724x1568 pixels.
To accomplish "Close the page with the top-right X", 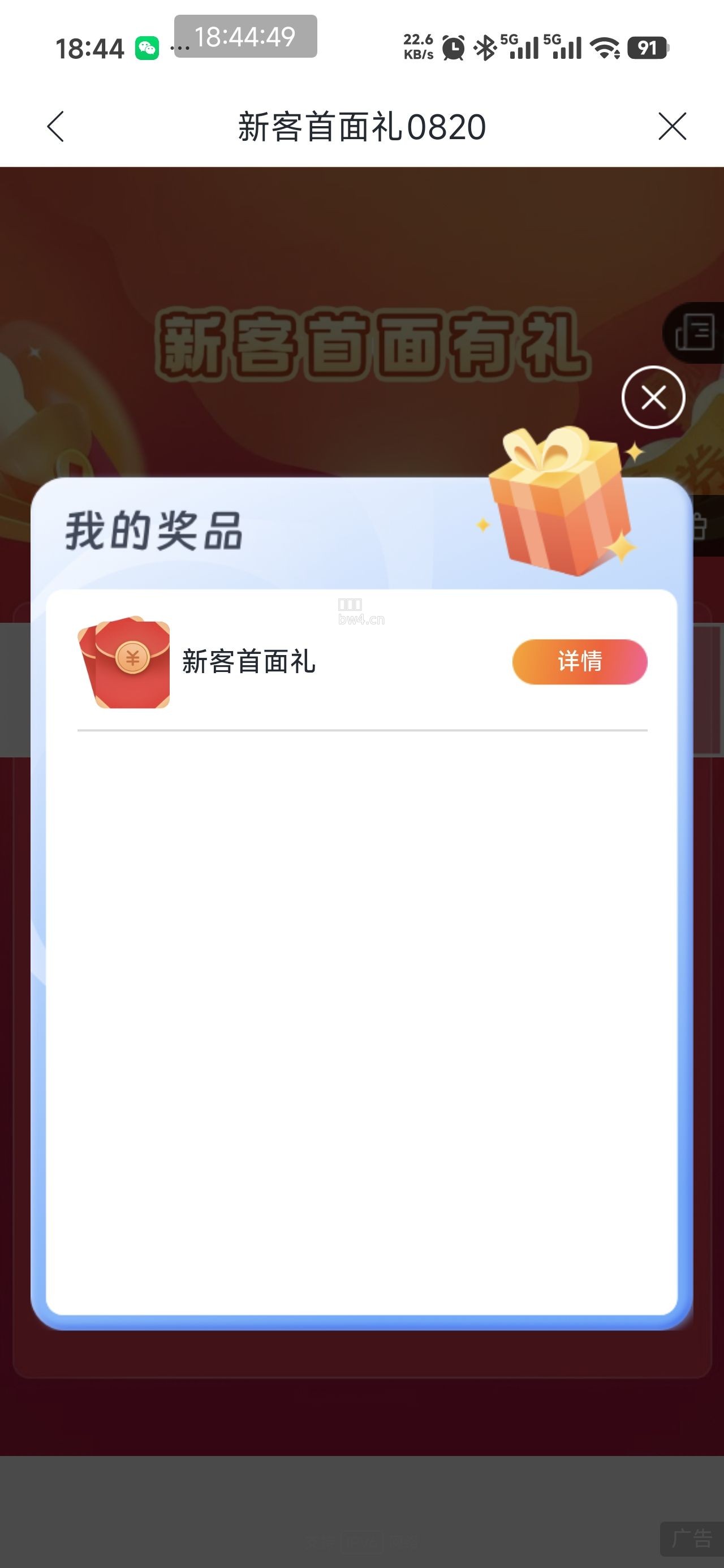I will 672,126.
